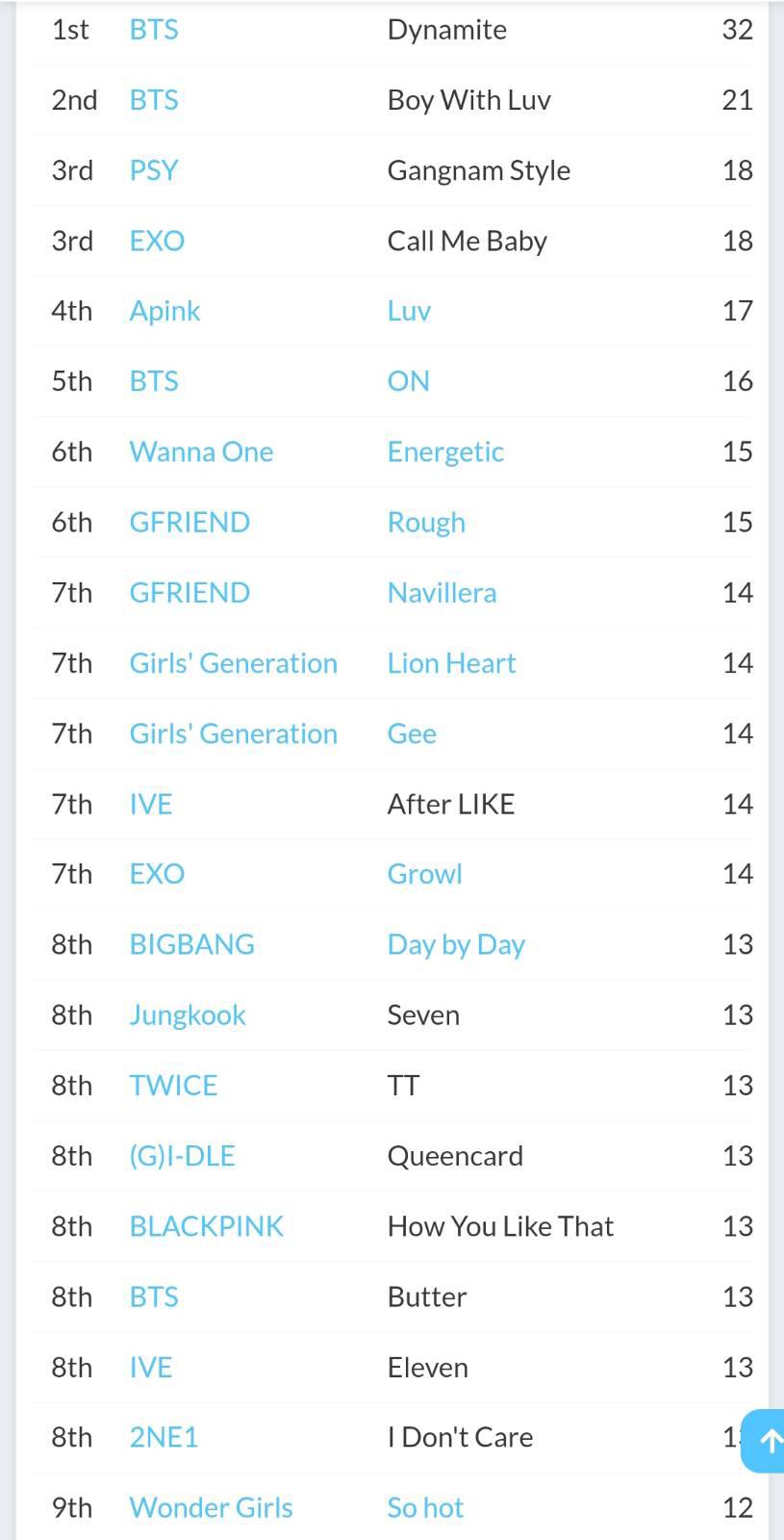Open the song link Luv

[409, 311]
